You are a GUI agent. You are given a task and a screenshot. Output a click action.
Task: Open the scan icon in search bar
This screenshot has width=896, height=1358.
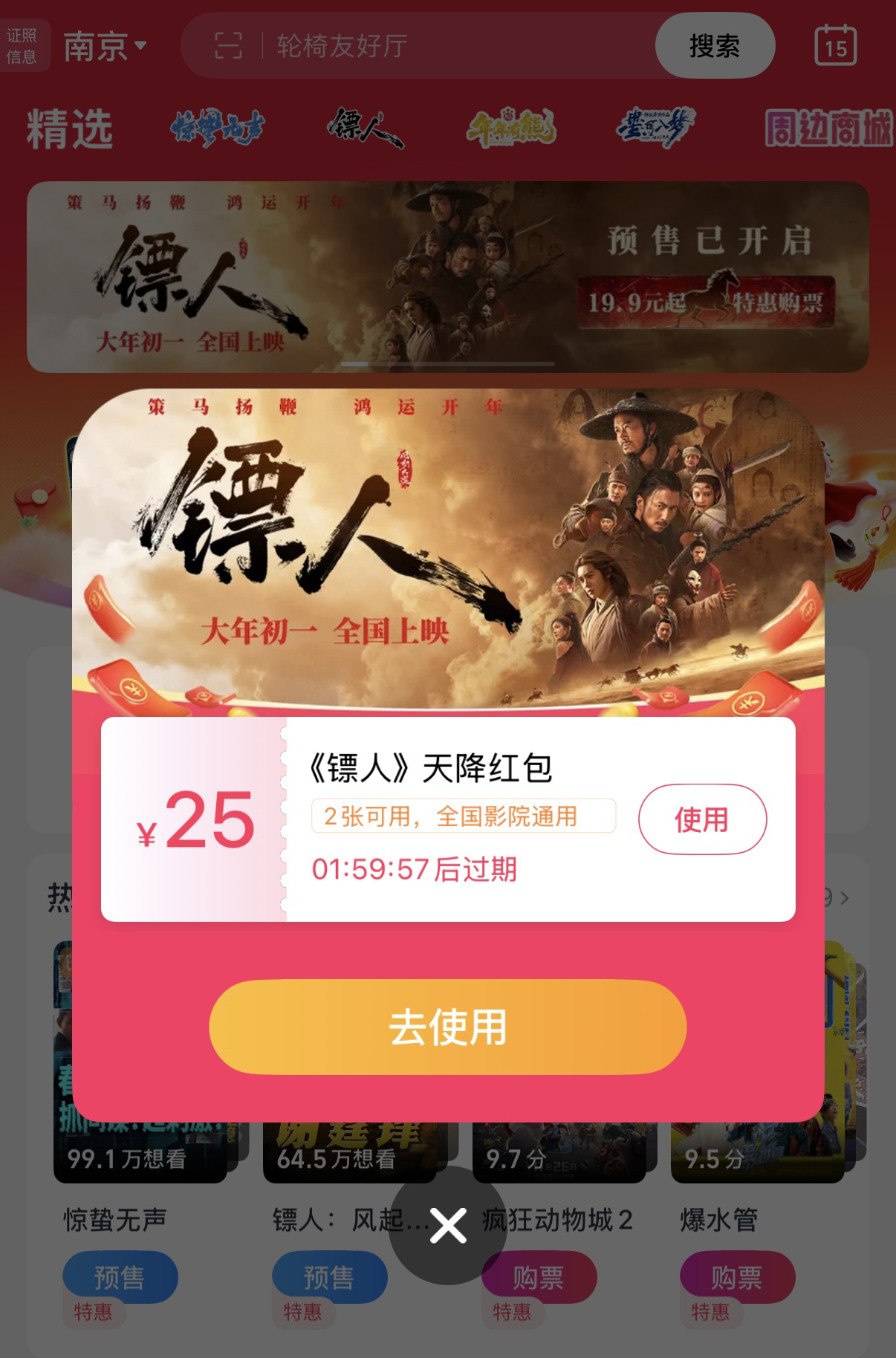tap(228, 46)
